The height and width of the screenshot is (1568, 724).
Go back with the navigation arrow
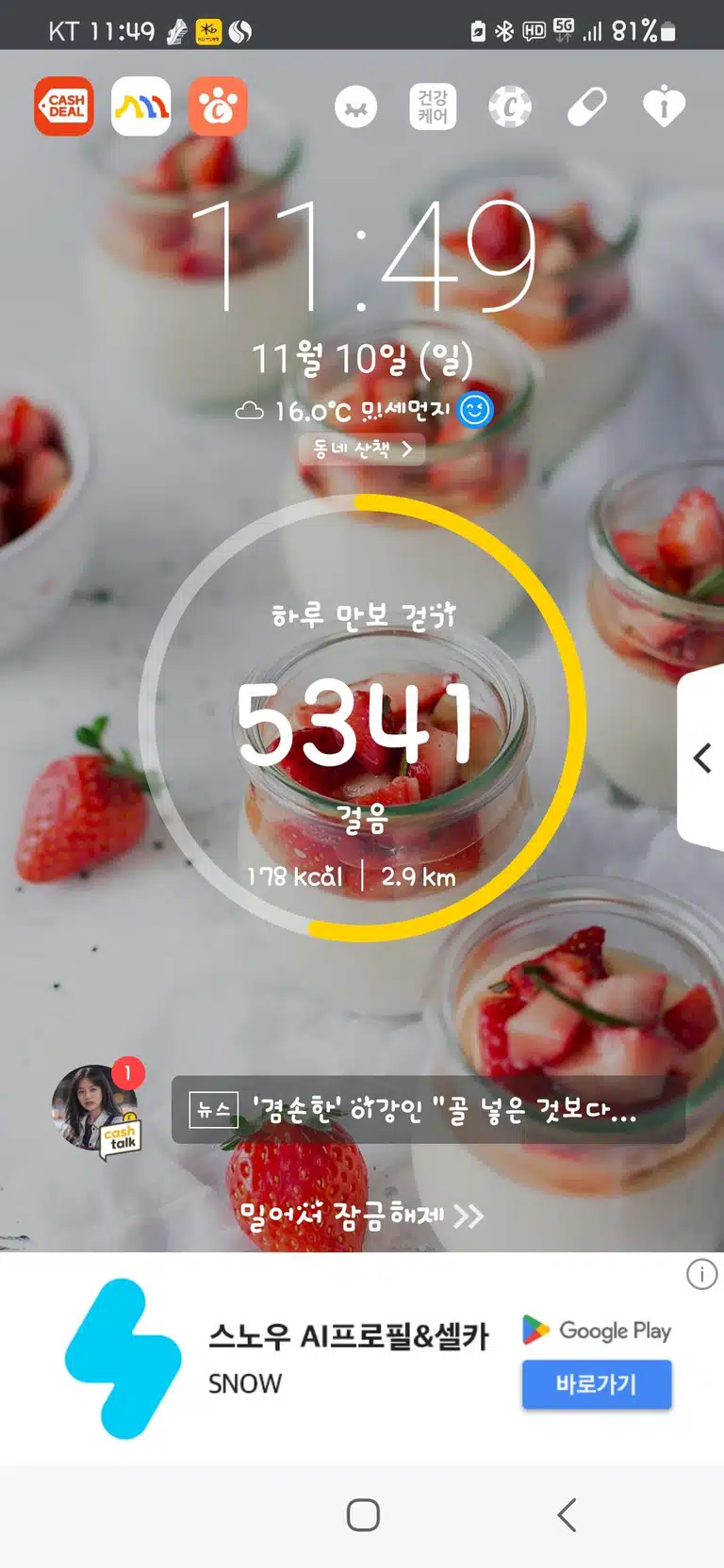[x=567, y=1515]
